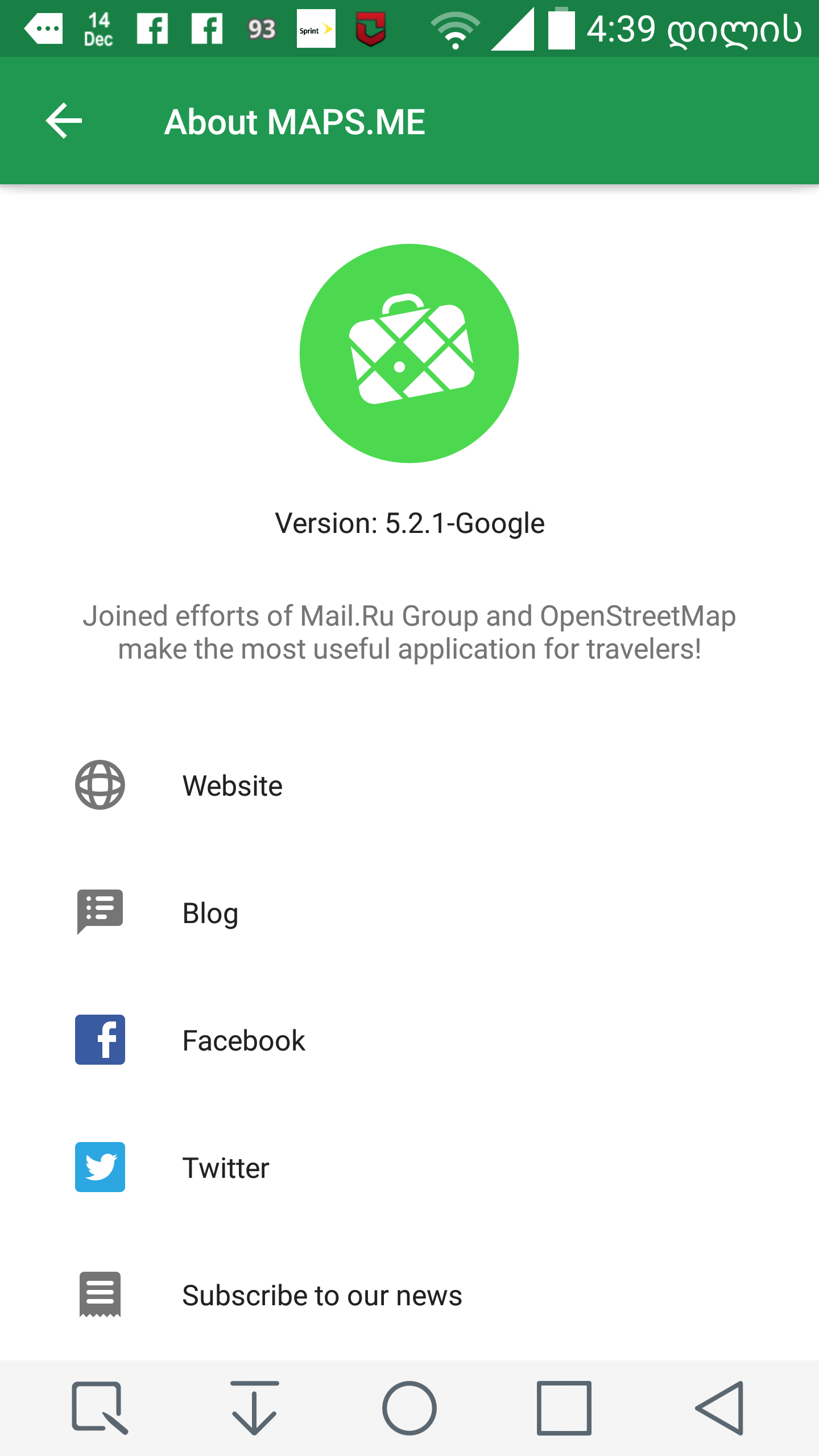The width and height of the screenshot is (819, 1456).
Task: Tap the system home button
Action: point(409,1408)
